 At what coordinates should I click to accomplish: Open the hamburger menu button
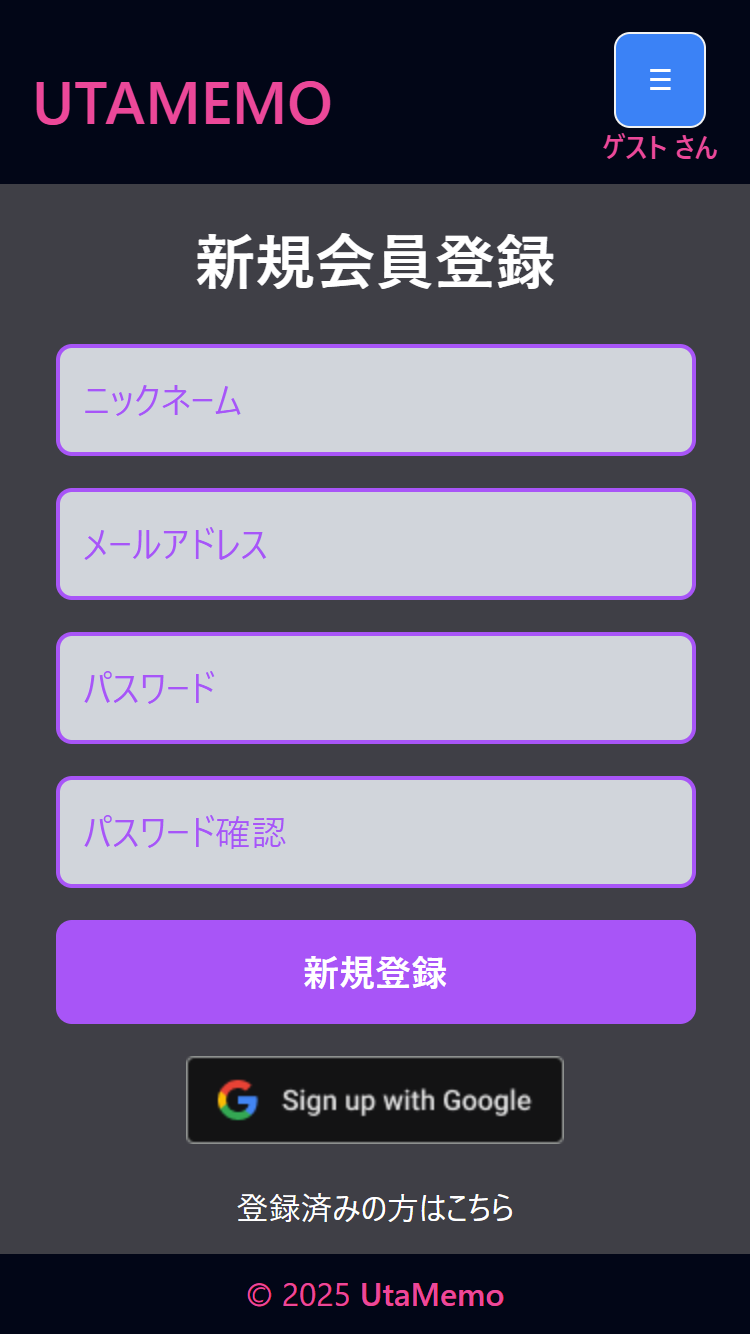[660, 80]
